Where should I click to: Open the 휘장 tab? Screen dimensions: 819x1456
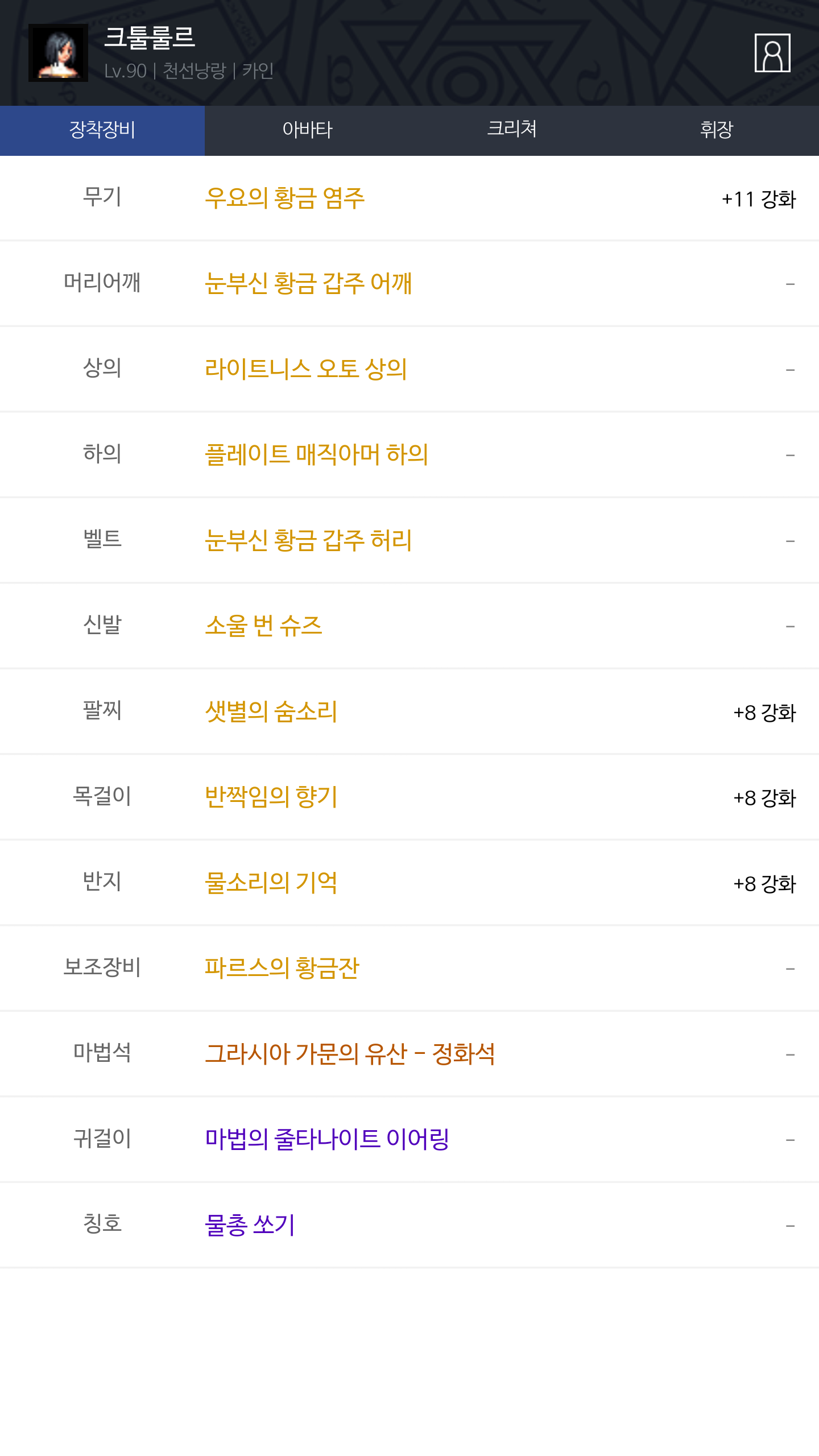(x=717, y=130)
